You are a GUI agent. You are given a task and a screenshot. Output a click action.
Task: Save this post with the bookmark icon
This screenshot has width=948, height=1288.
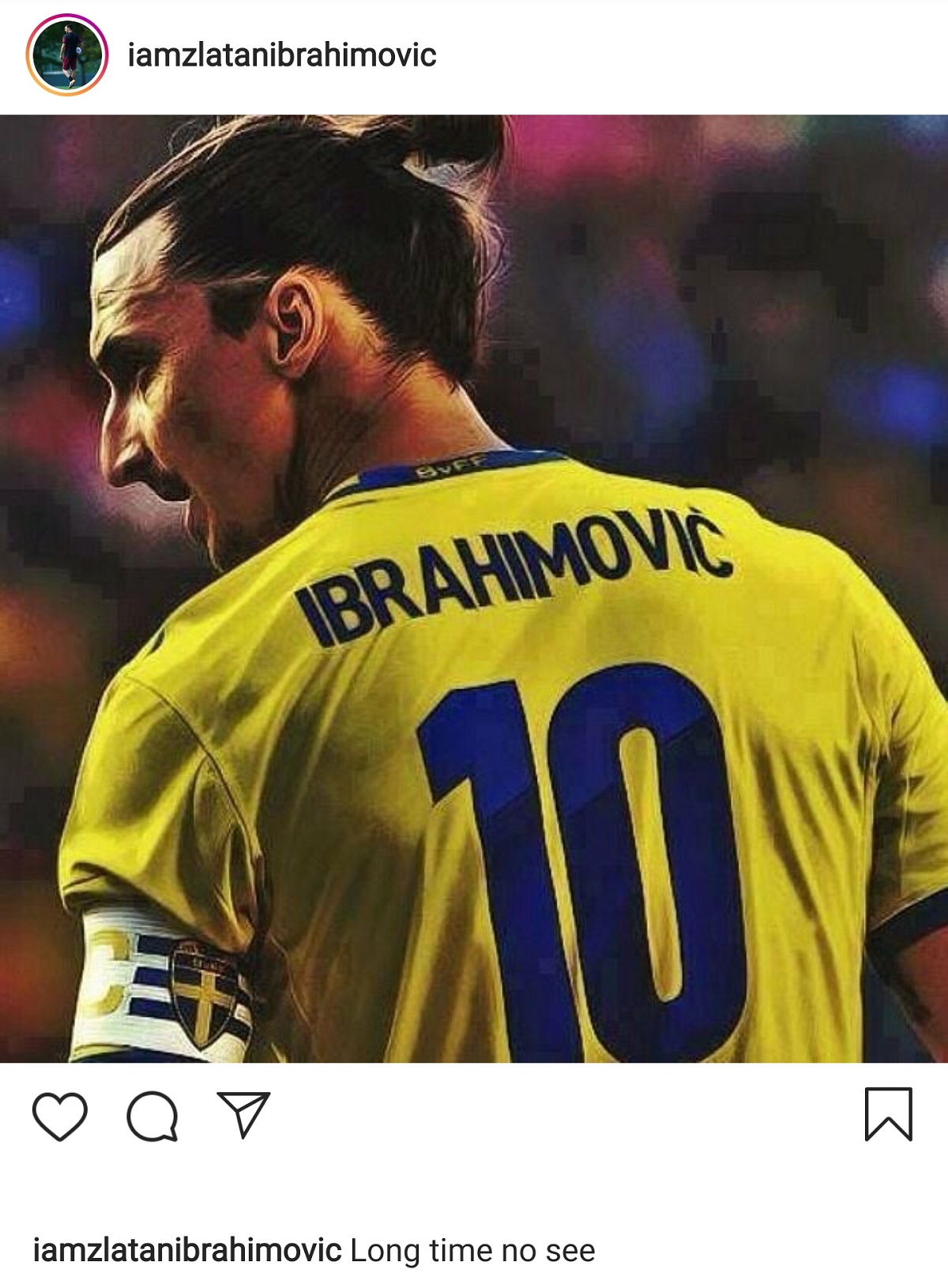tap(888, 1114)
